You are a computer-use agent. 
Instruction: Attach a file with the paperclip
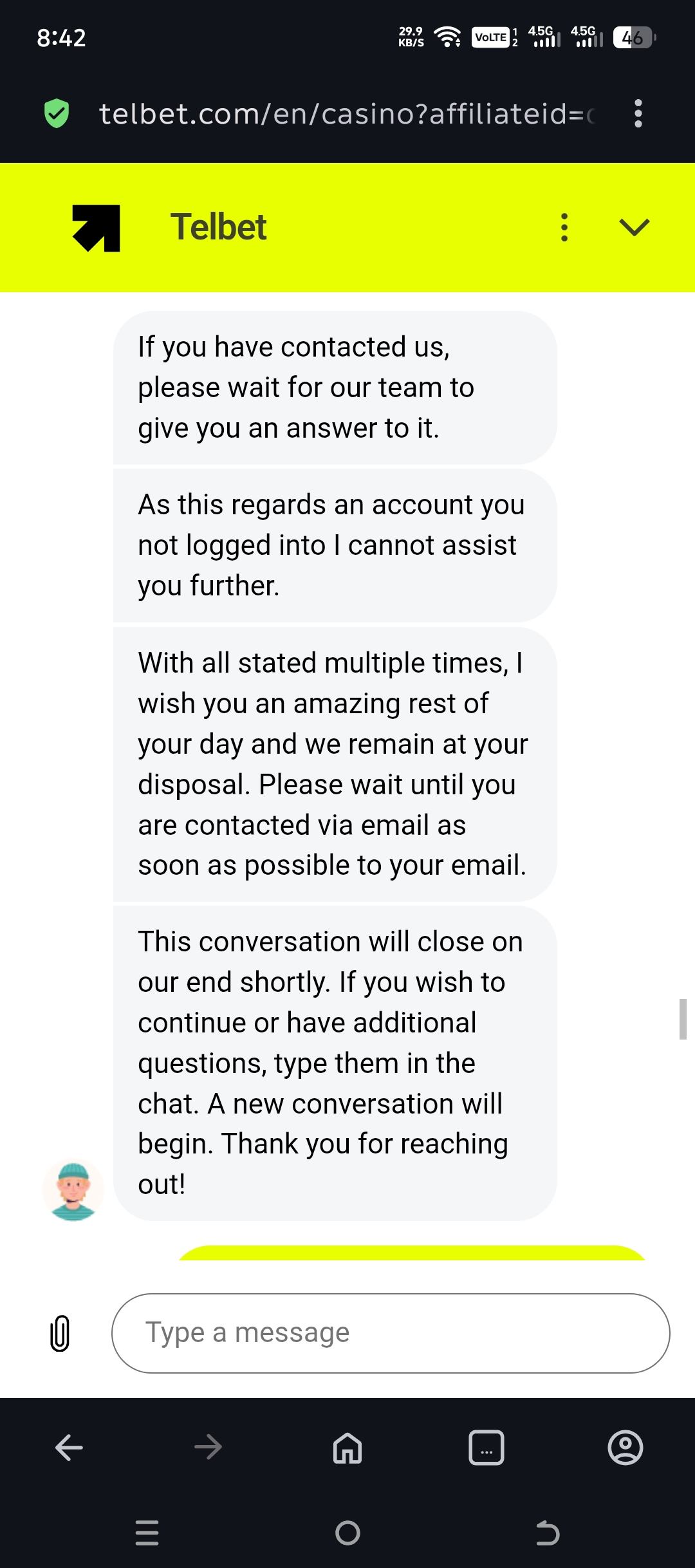click(59, 1334)
